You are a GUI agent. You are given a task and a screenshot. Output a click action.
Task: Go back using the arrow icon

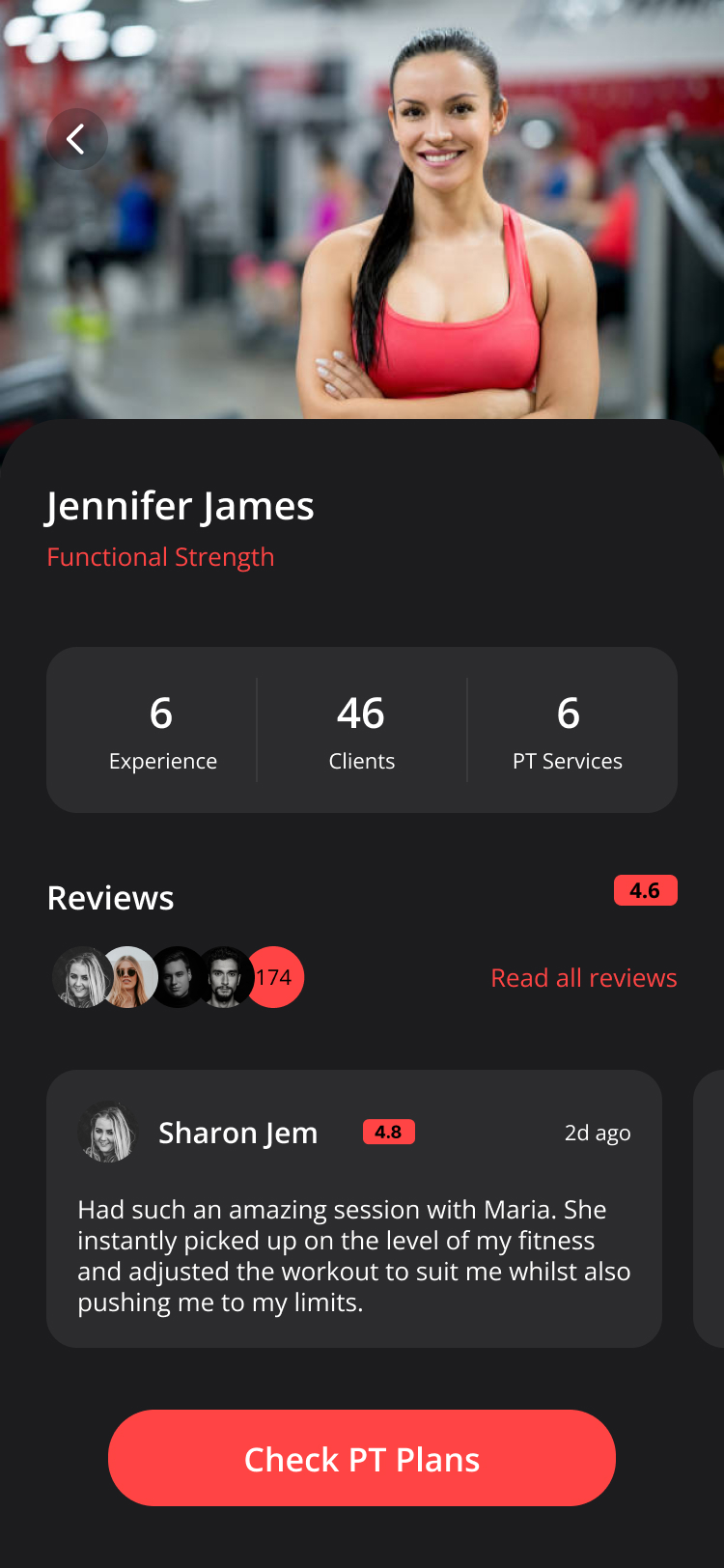point(76,140)
